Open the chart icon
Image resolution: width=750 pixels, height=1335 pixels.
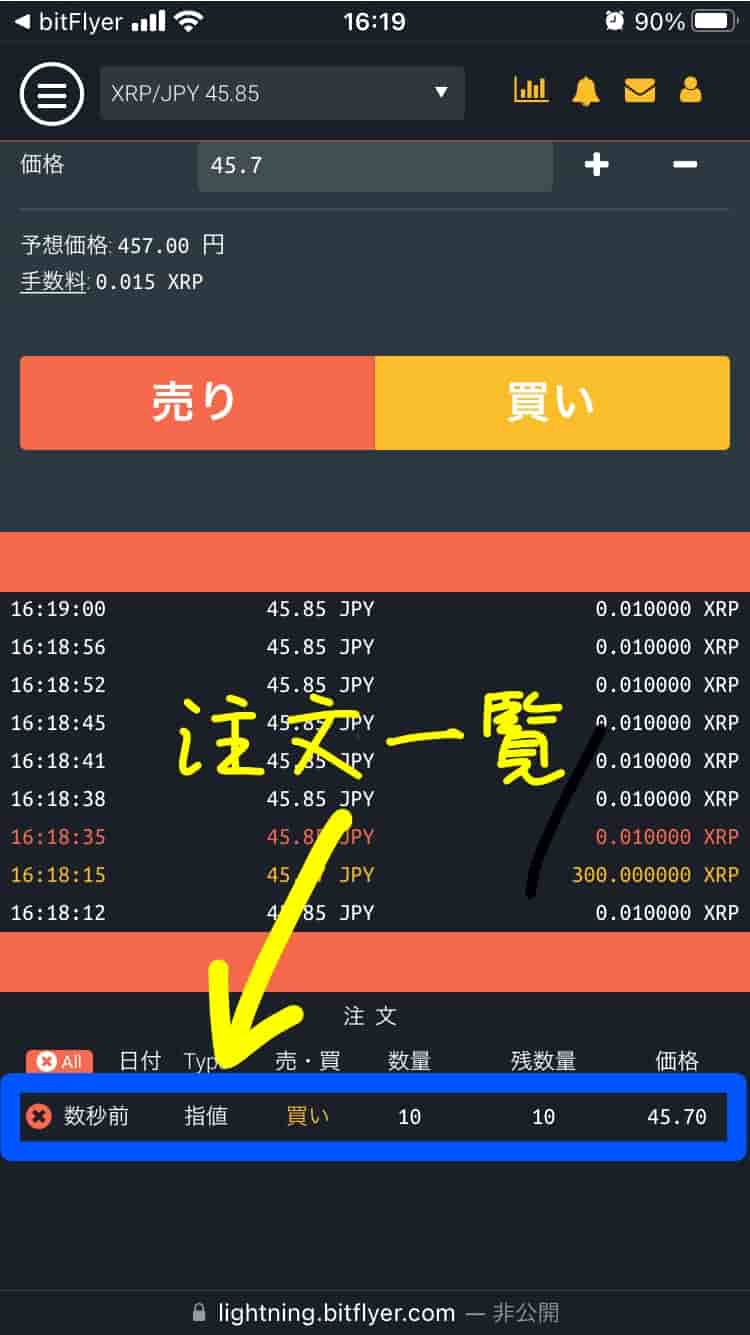[x=531, y=90]
